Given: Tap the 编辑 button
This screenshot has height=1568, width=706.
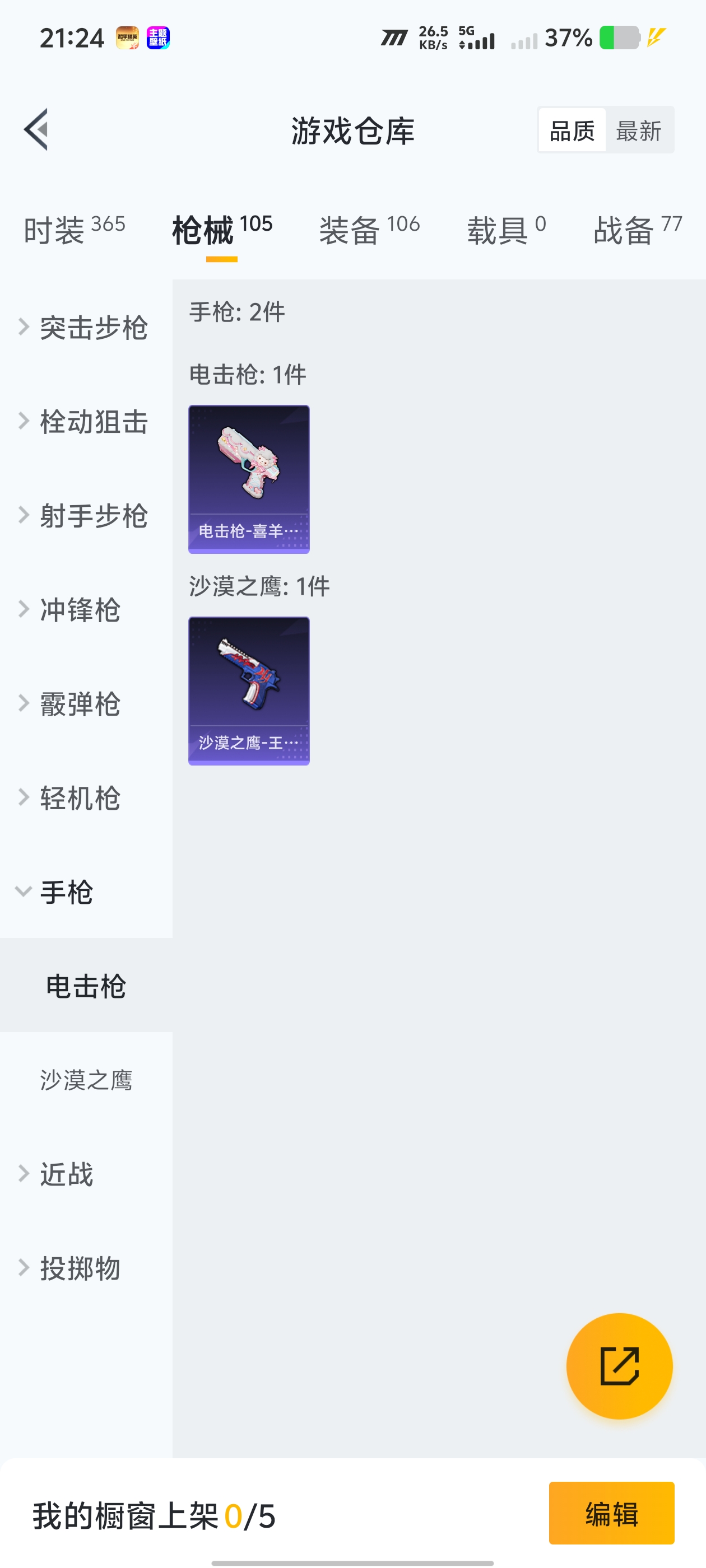Looking at the screenshot, I should click(611, 1513).
